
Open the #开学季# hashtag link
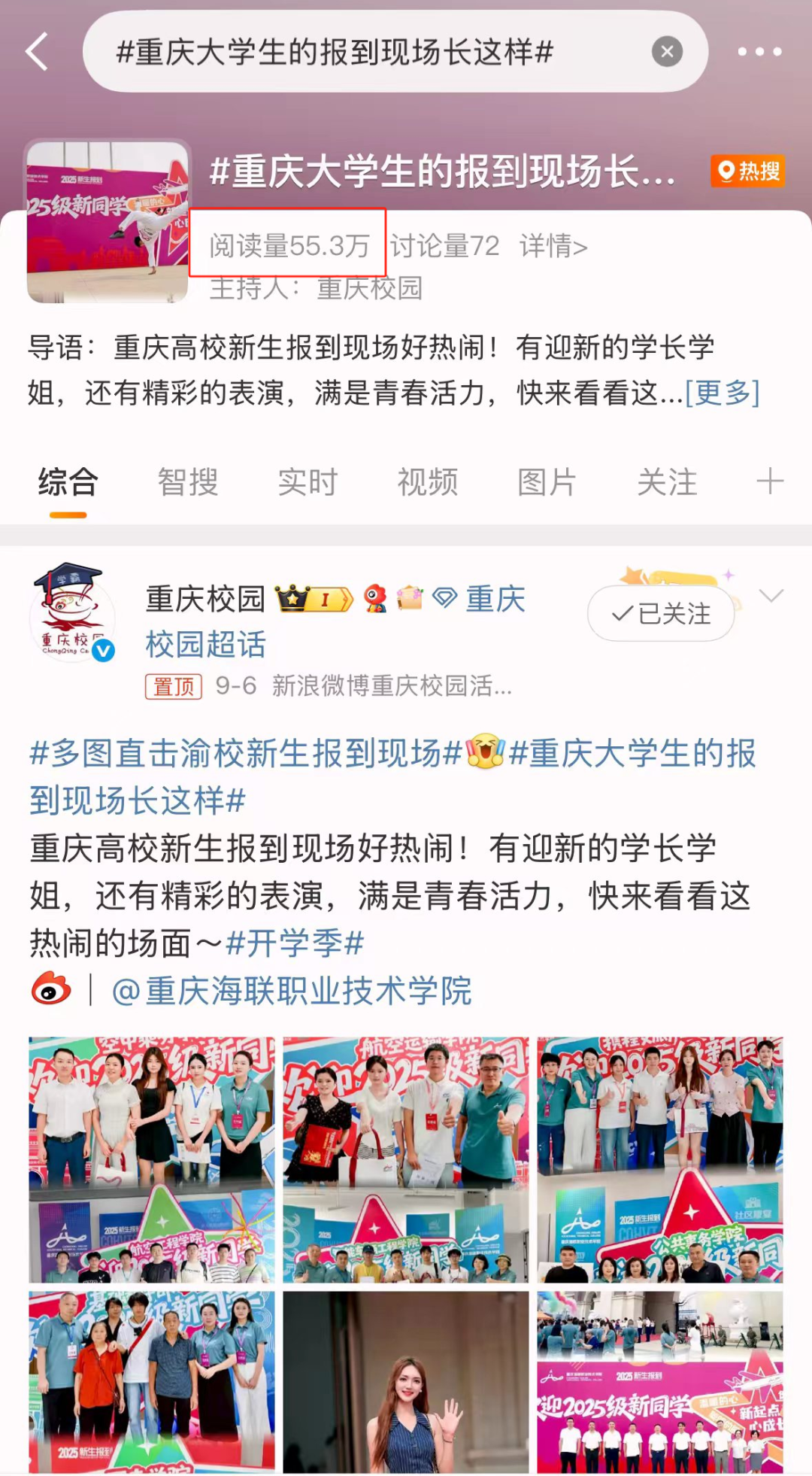295,943
